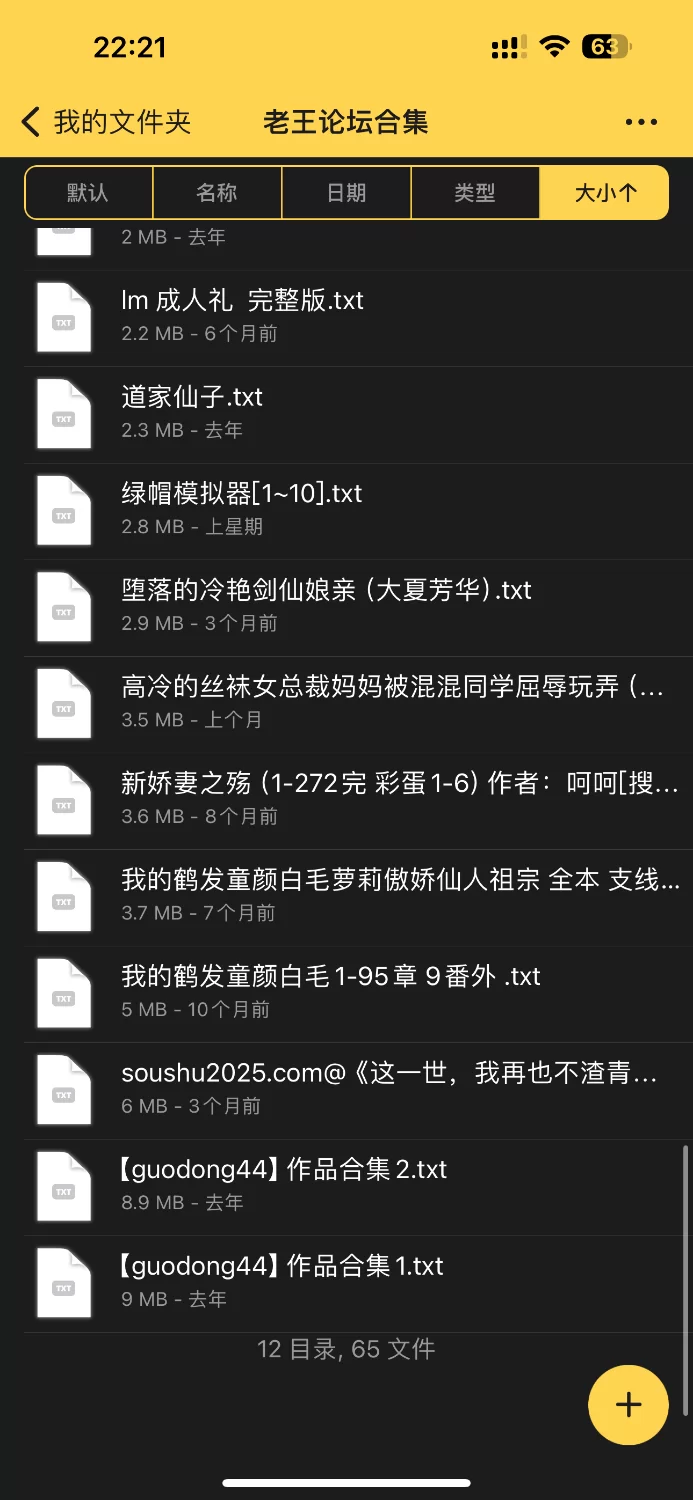Tap the yellow plus add button

point(628,1405)
